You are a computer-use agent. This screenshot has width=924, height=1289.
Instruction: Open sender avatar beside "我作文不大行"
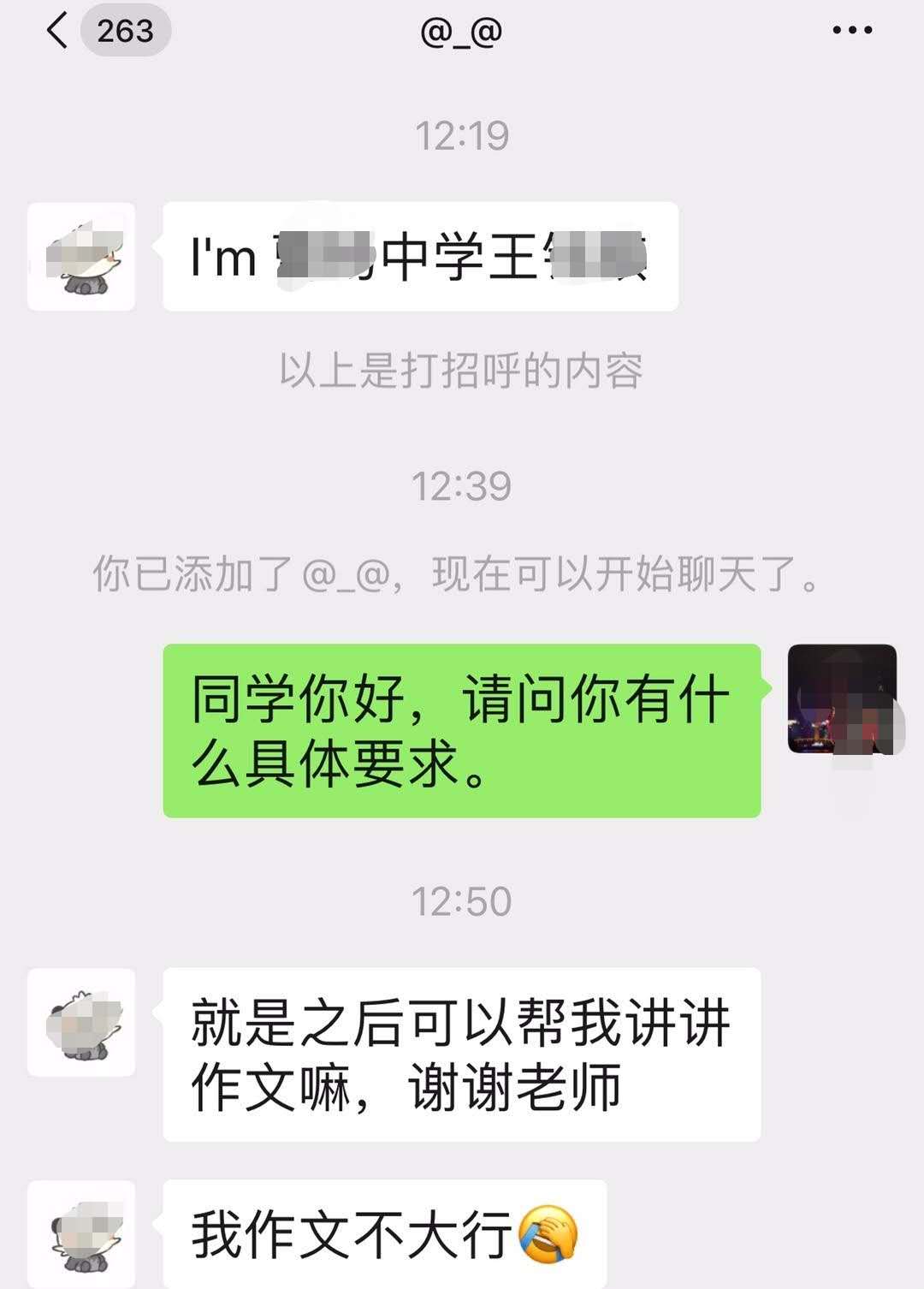tap(81, 1233)
